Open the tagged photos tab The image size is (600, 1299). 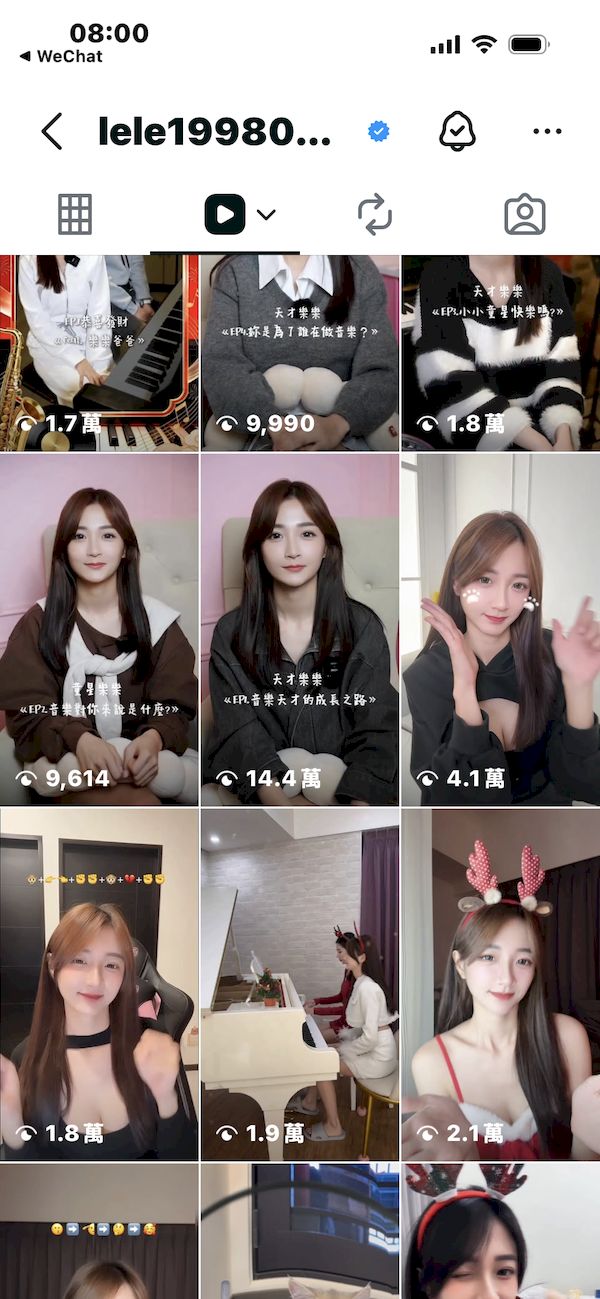tap(524, 214)
